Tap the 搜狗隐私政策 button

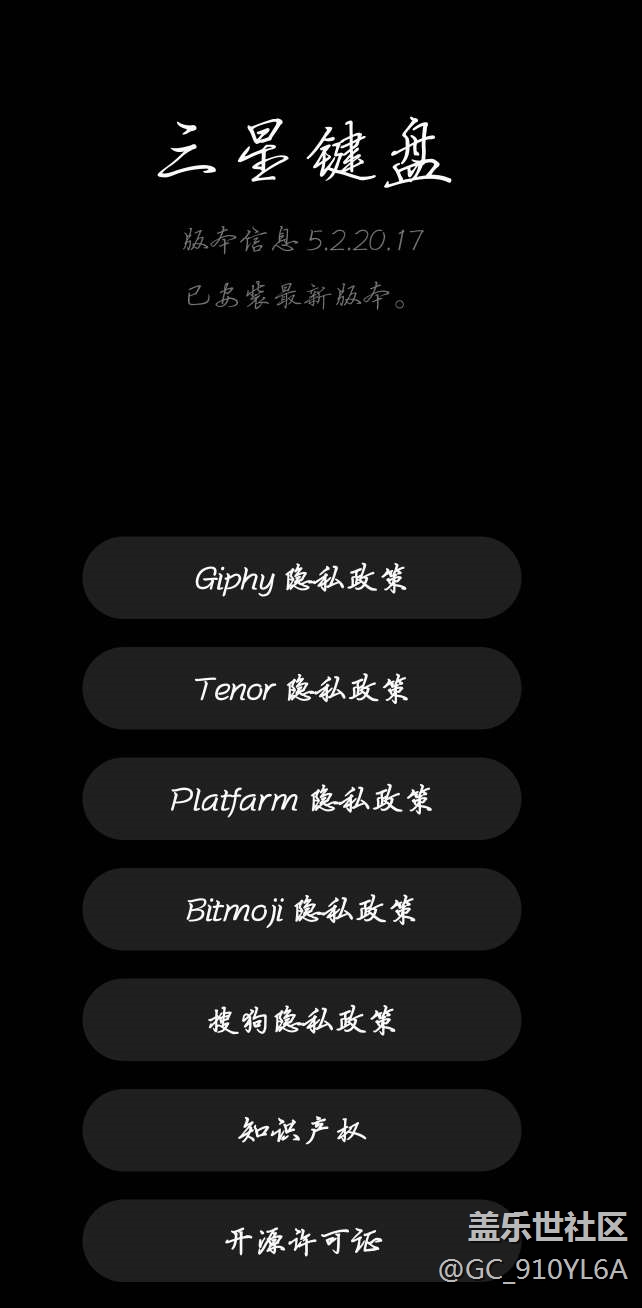click(x=301, y=1020)
